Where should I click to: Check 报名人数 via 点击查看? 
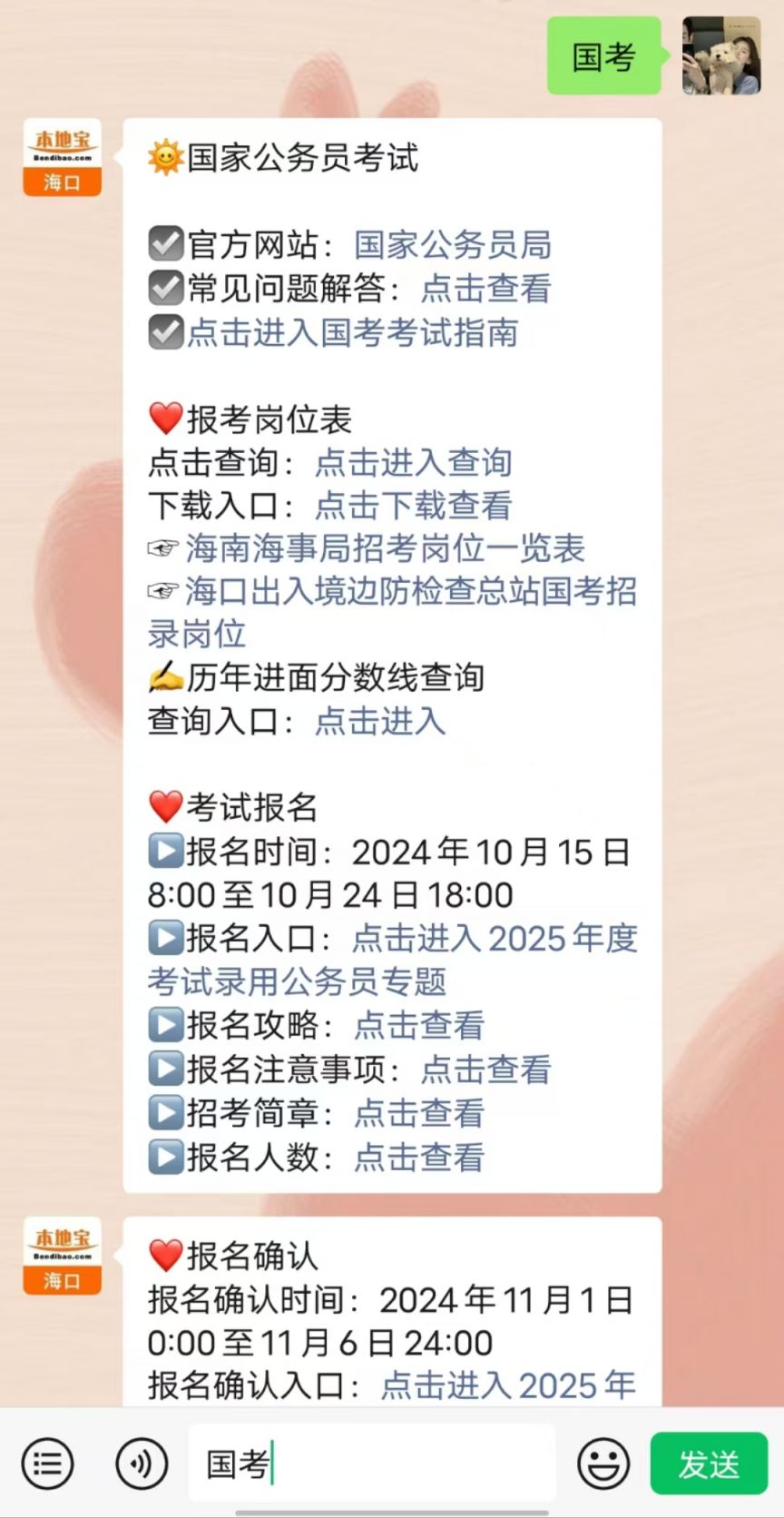(418, 1157)
